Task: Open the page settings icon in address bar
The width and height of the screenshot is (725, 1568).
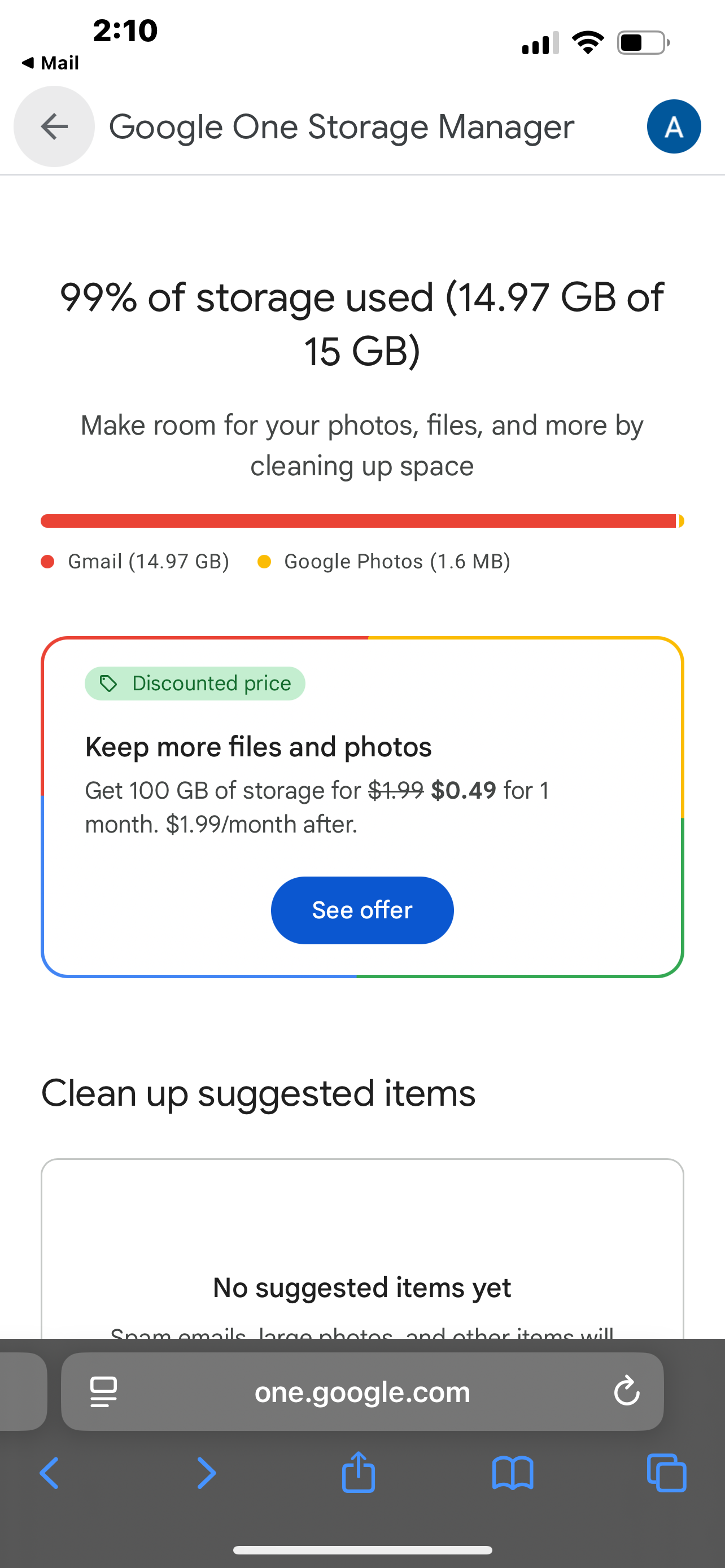Action: [x=103, y=1391]
